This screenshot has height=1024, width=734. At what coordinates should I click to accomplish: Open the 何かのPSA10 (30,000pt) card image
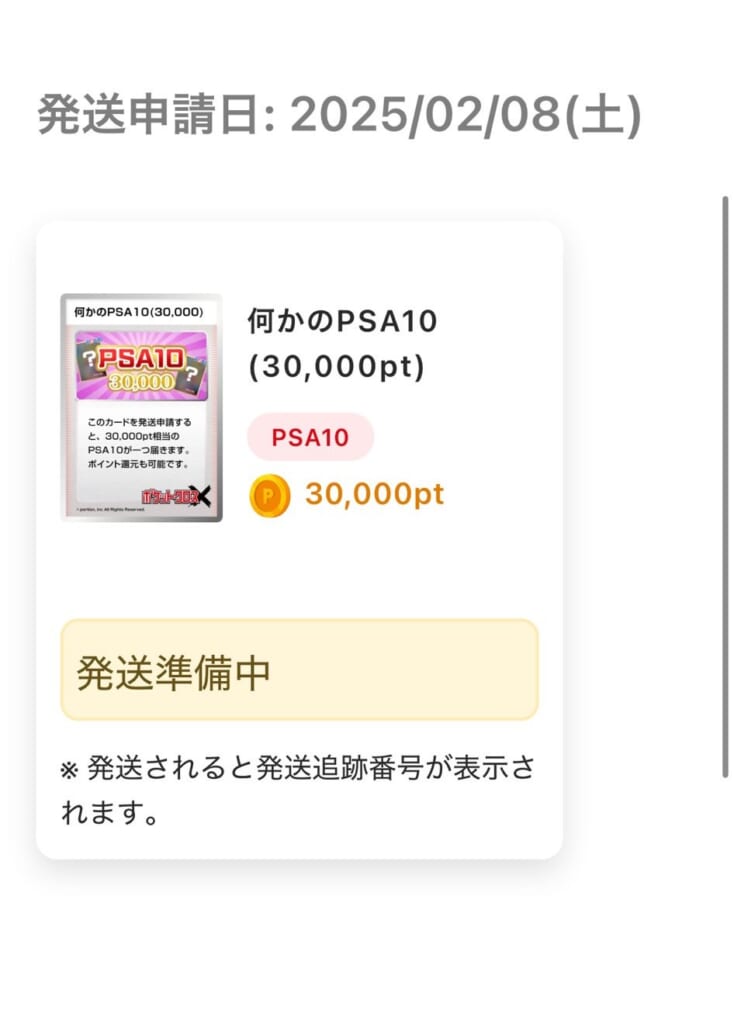141,407
